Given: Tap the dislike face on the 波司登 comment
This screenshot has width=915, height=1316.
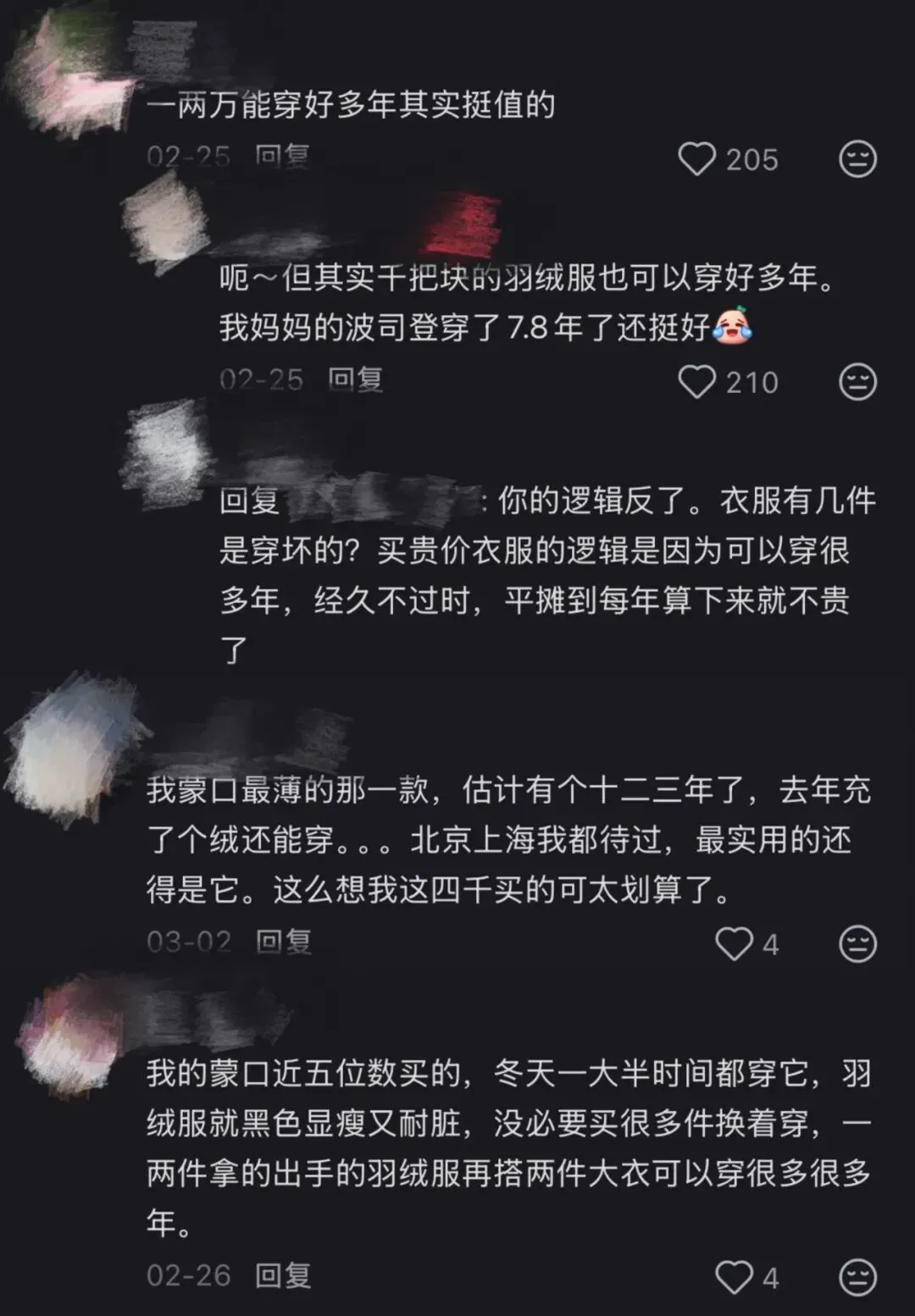Looking at the screenshot, I should [857, 381].
